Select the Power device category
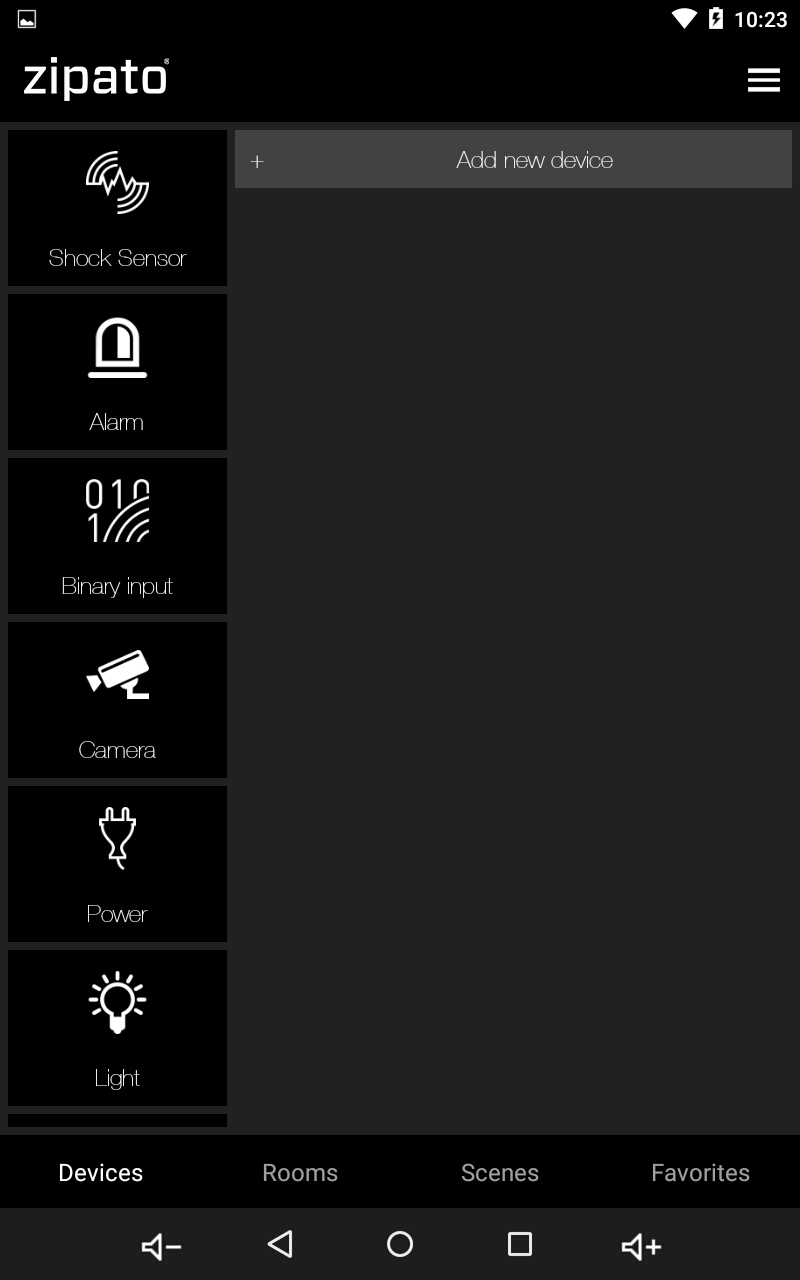 [x=117, y=864]
